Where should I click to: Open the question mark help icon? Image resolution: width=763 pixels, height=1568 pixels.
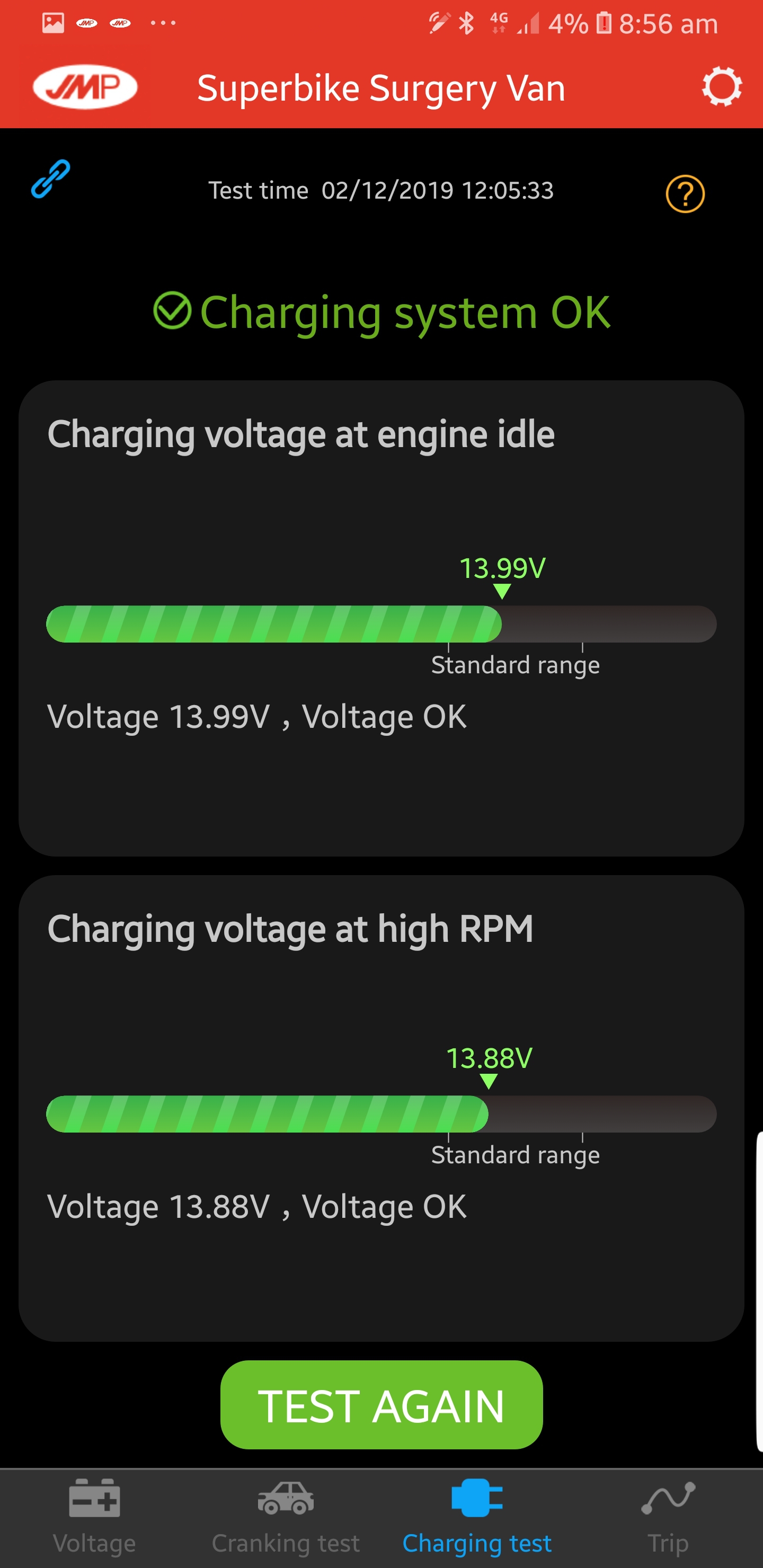[685, 193]
